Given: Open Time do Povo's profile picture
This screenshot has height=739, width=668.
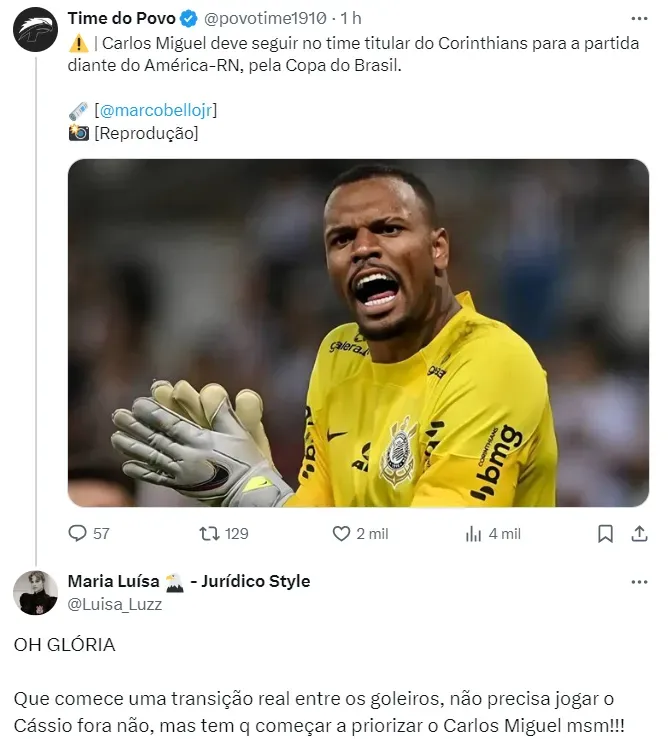Looking at the screenshot, I should pos(35,29).
